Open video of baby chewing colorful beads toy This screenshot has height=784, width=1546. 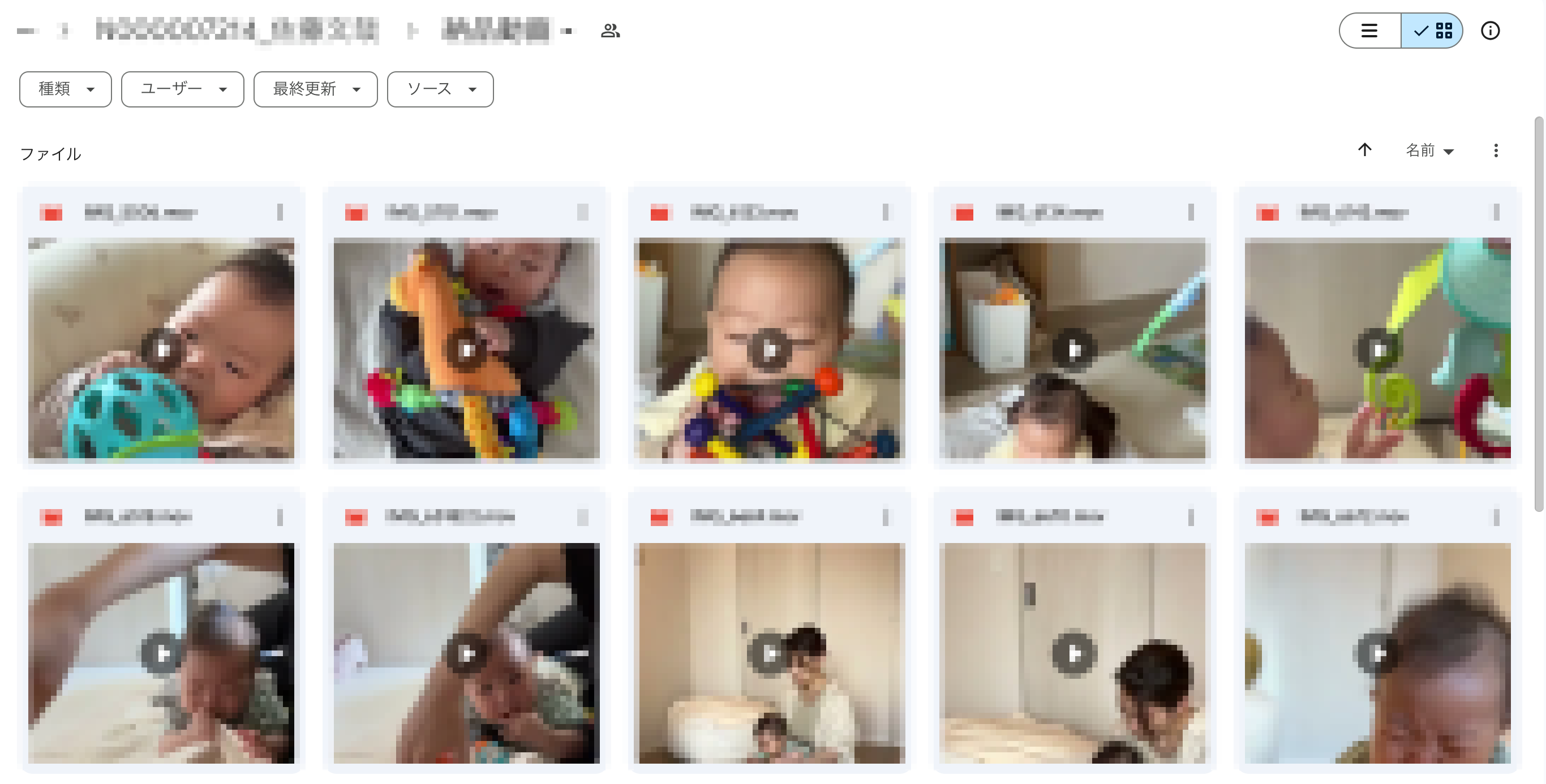click(769, 348)
